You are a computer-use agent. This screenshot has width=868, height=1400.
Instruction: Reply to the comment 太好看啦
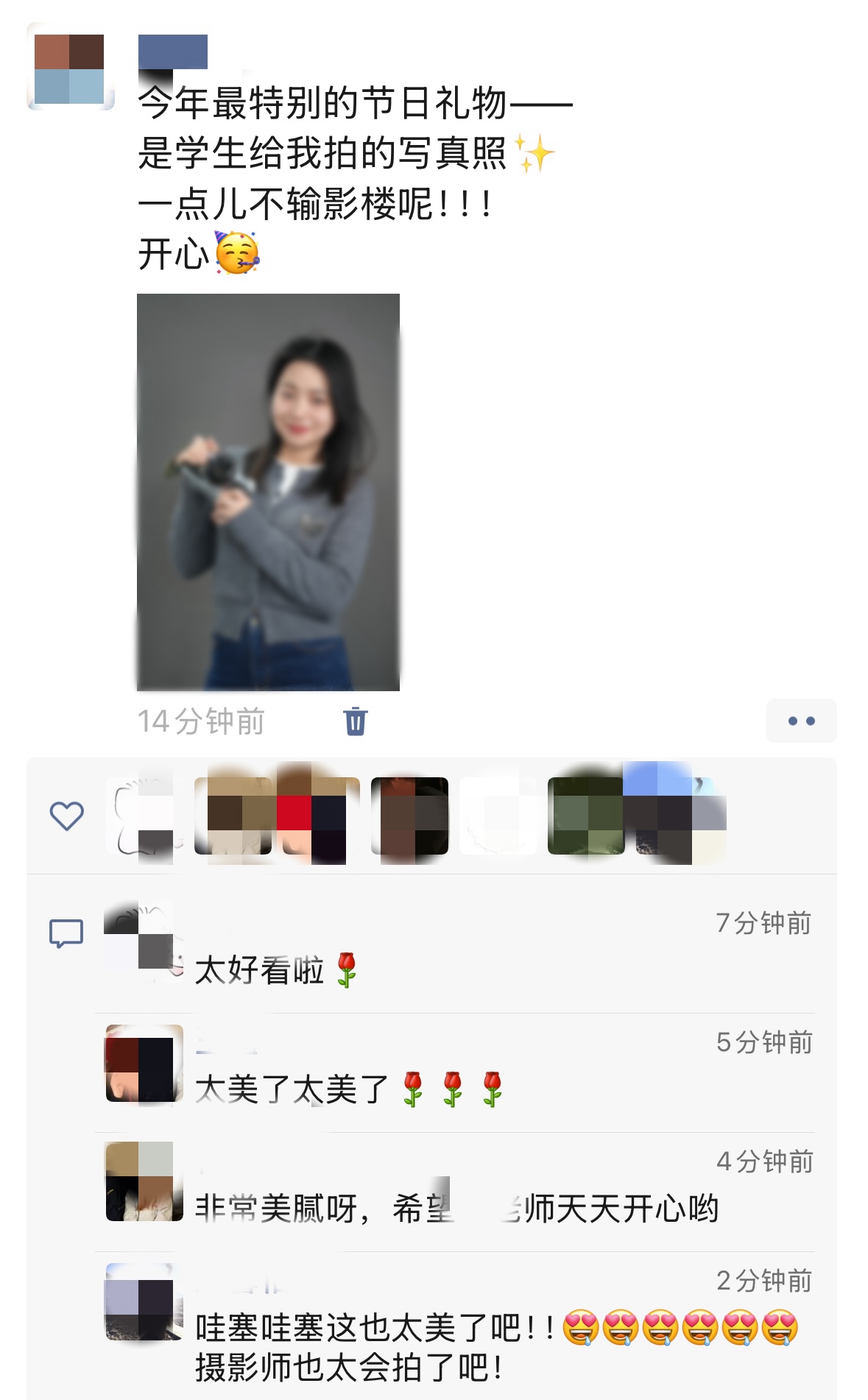259,970
